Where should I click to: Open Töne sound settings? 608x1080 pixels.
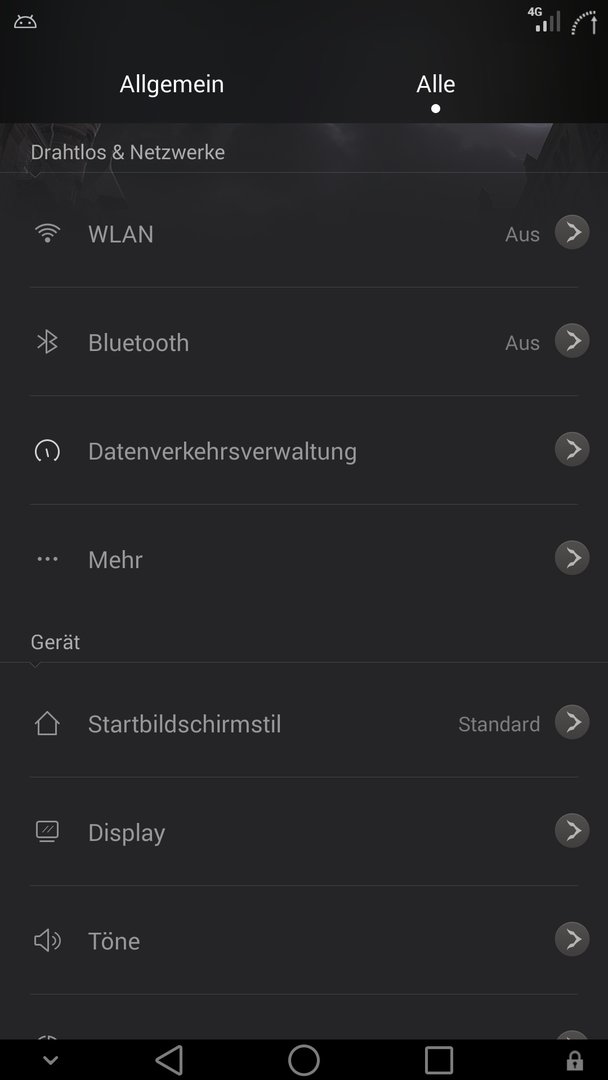pos(304,940)
